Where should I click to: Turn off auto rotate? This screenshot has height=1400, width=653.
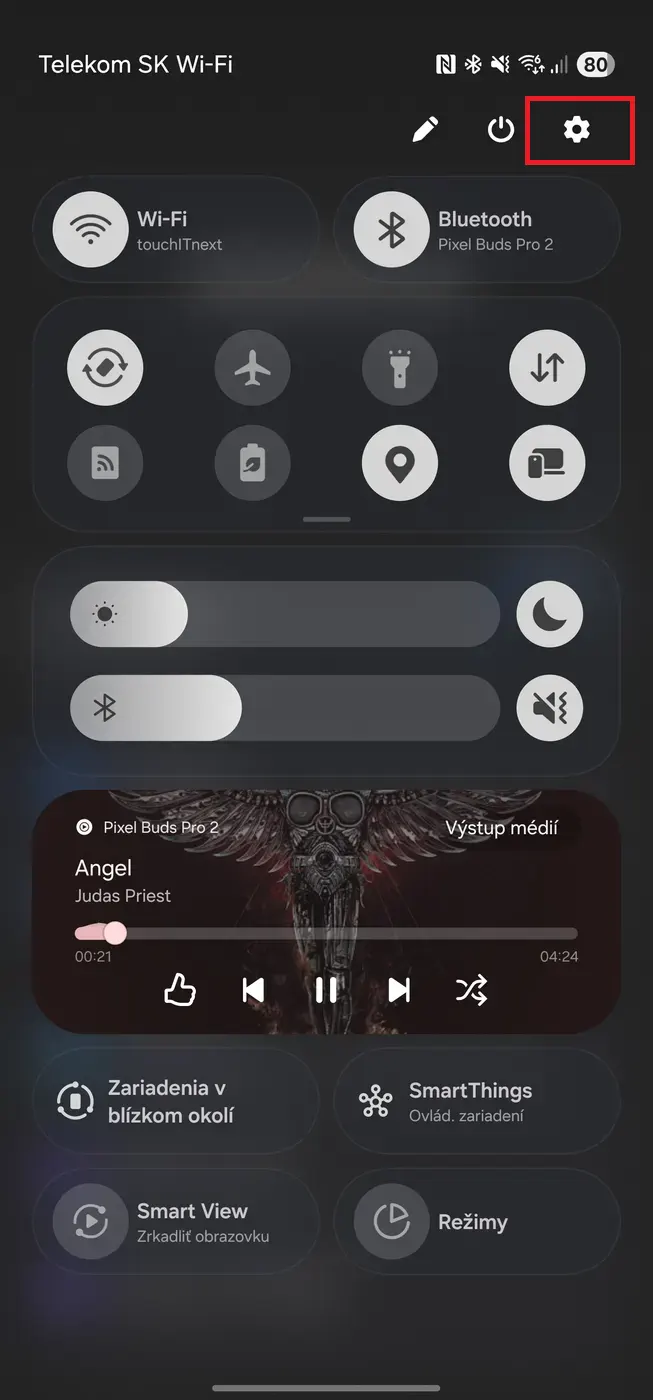(x=105, y=368)
